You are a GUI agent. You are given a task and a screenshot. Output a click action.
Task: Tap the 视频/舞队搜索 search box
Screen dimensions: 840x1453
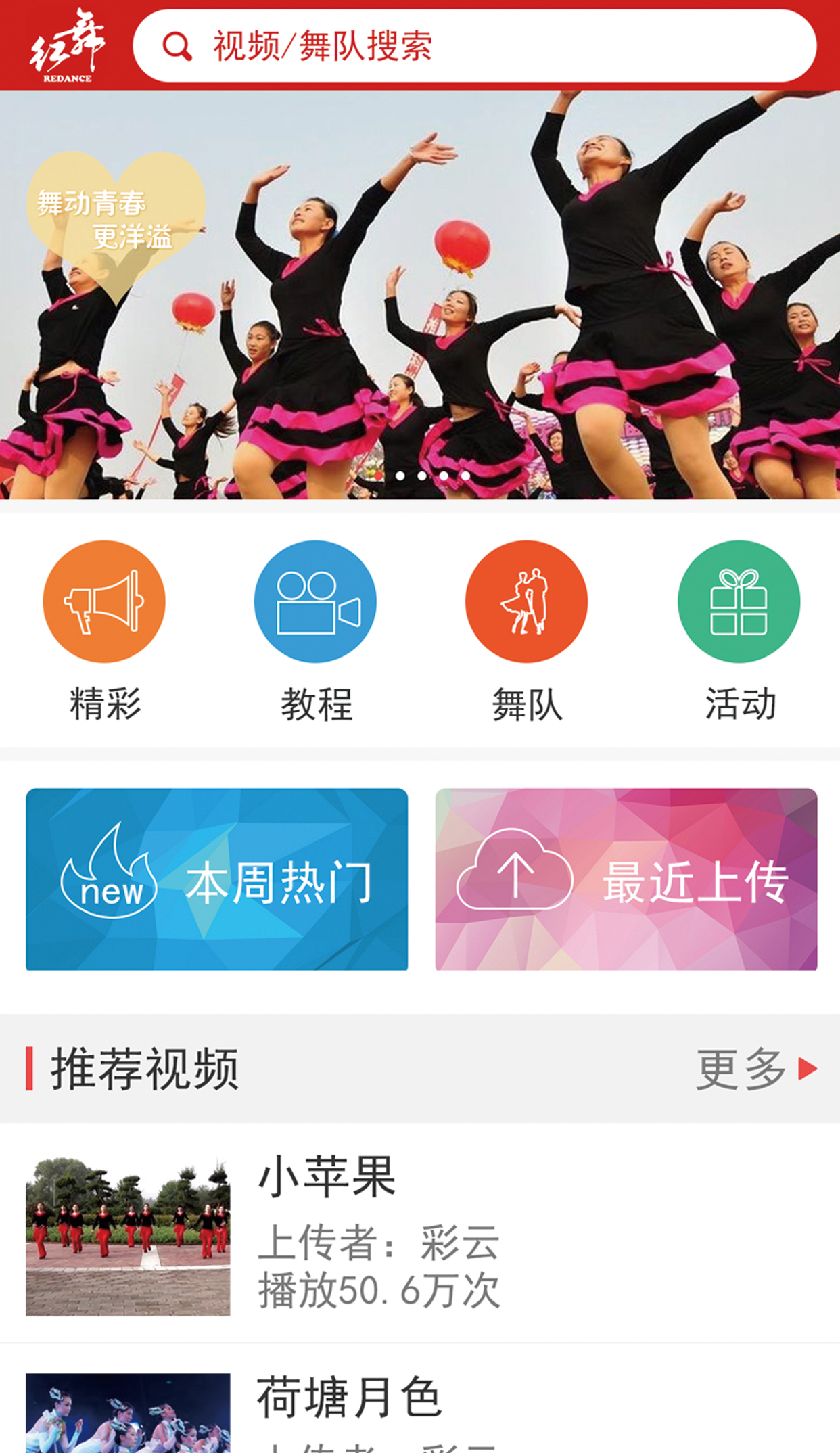tap(473, 46)
